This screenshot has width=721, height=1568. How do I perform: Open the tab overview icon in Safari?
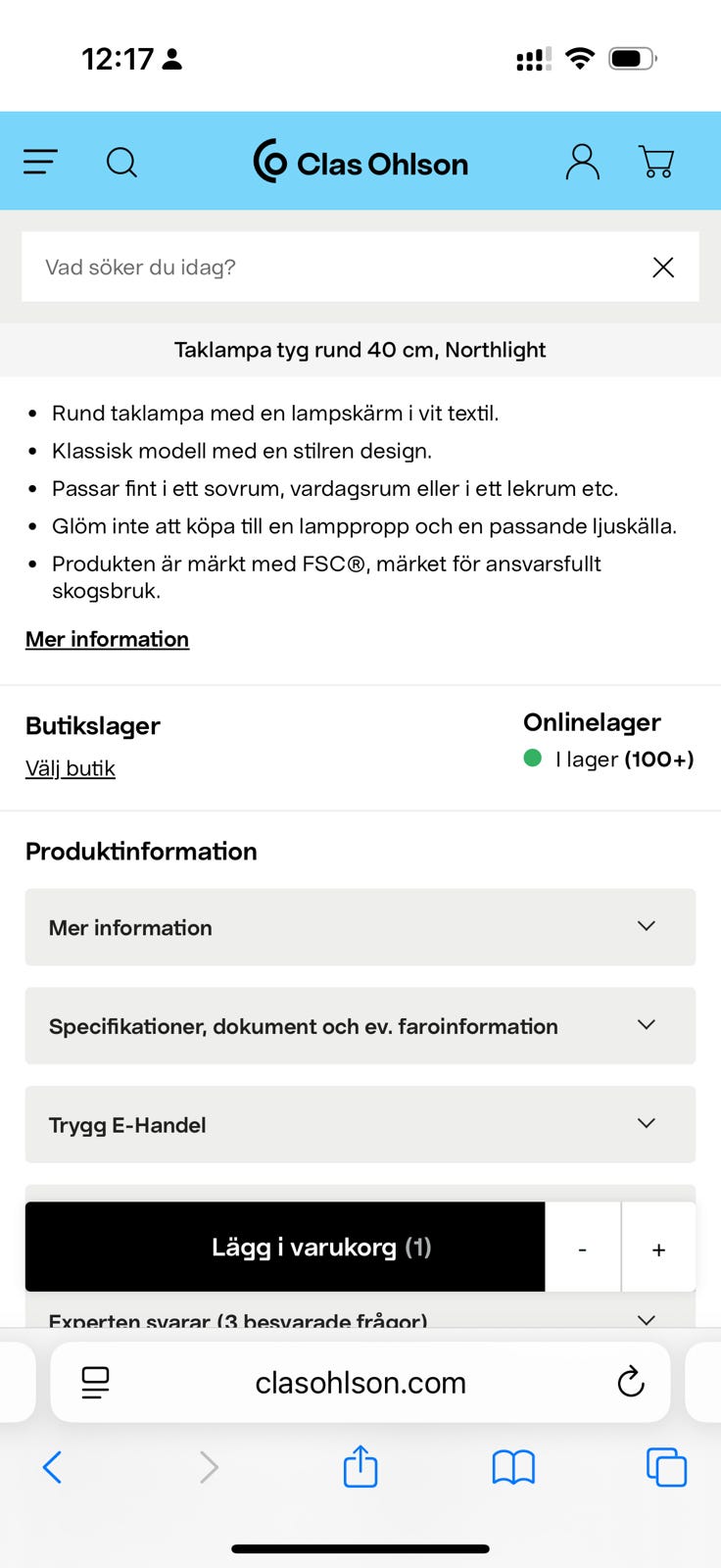pos(666,1467)
